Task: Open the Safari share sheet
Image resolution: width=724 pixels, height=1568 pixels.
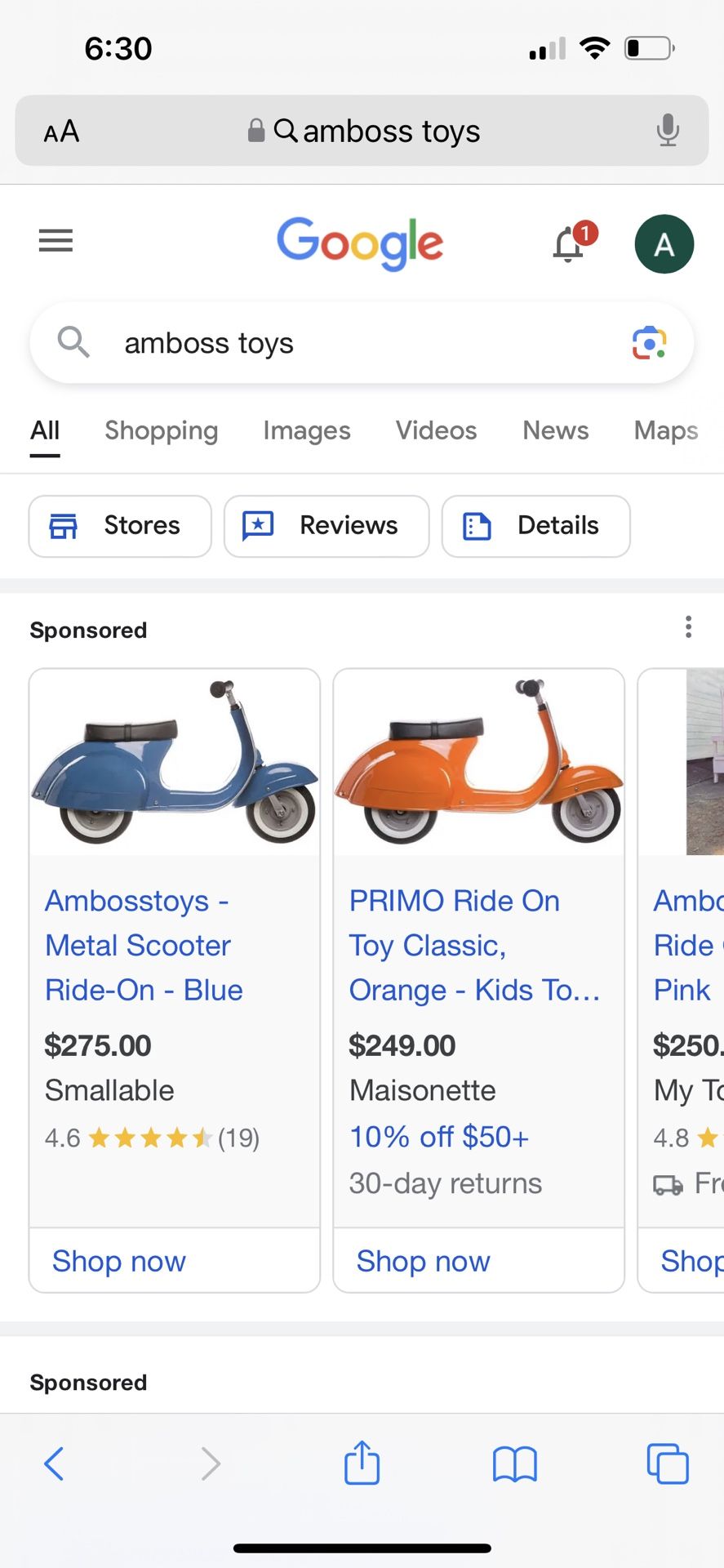Action: (362, 1463)
